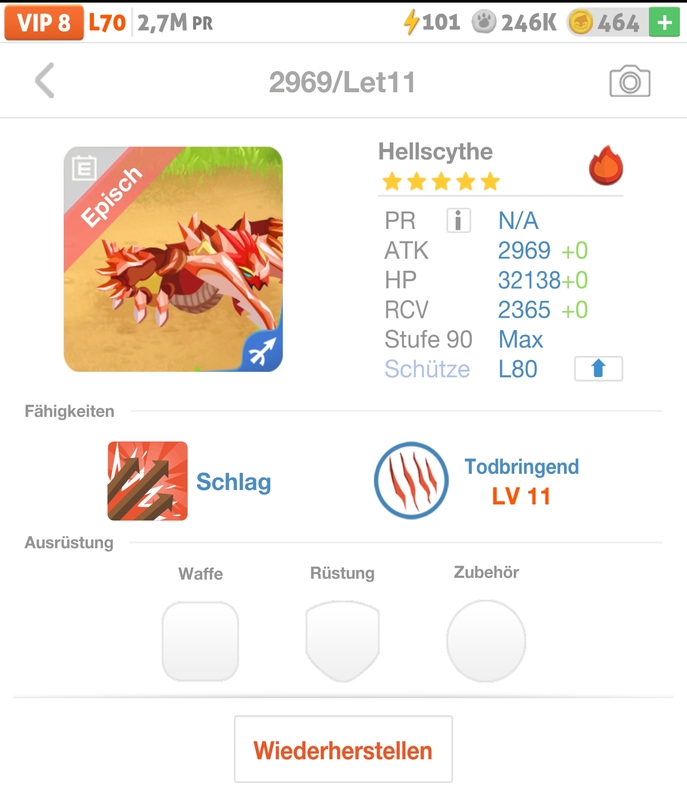This screenshot has width=687, height=800.
Task: Open PR info icon
Action: click(458, 221)
